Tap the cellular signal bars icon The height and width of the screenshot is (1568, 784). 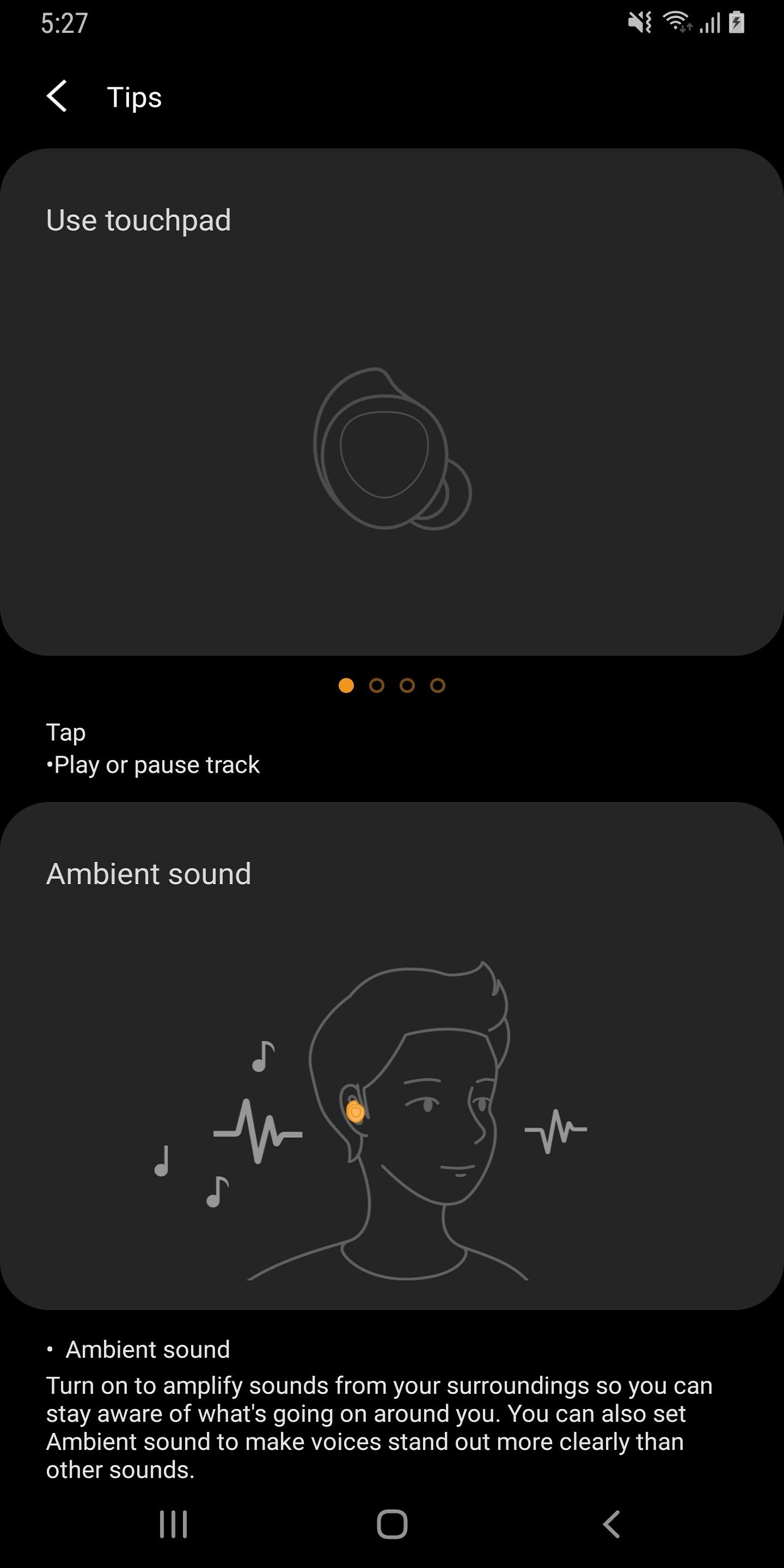click(x=709, y=23)
